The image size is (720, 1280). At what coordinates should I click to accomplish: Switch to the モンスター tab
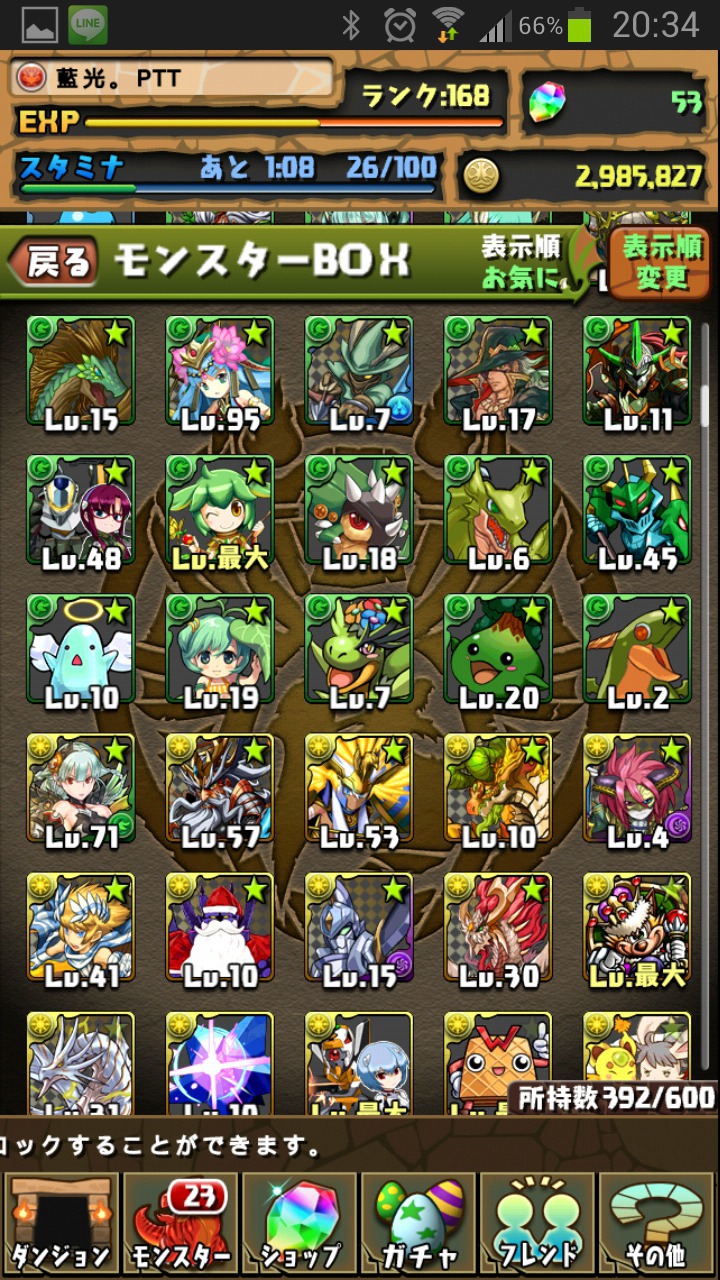click(180, 1225)
